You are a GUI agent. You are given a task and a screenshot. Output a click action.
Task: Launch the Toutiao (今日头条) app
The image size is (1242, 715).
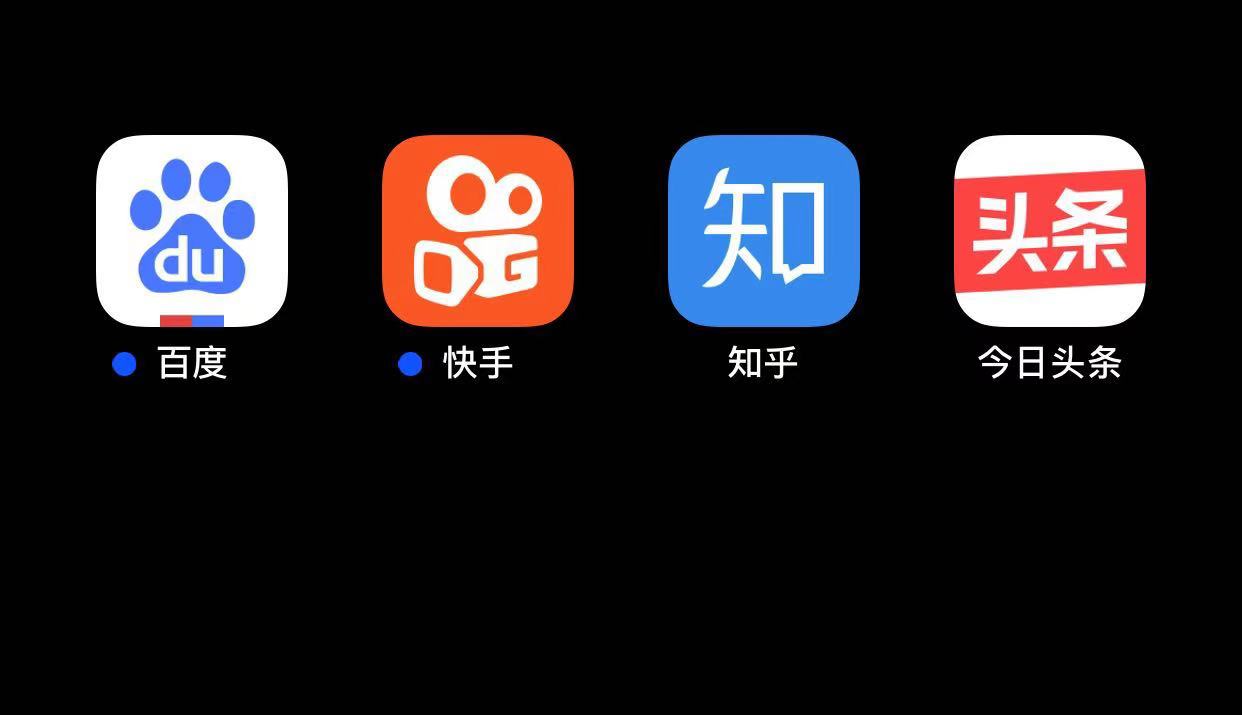pos(1049,231)
